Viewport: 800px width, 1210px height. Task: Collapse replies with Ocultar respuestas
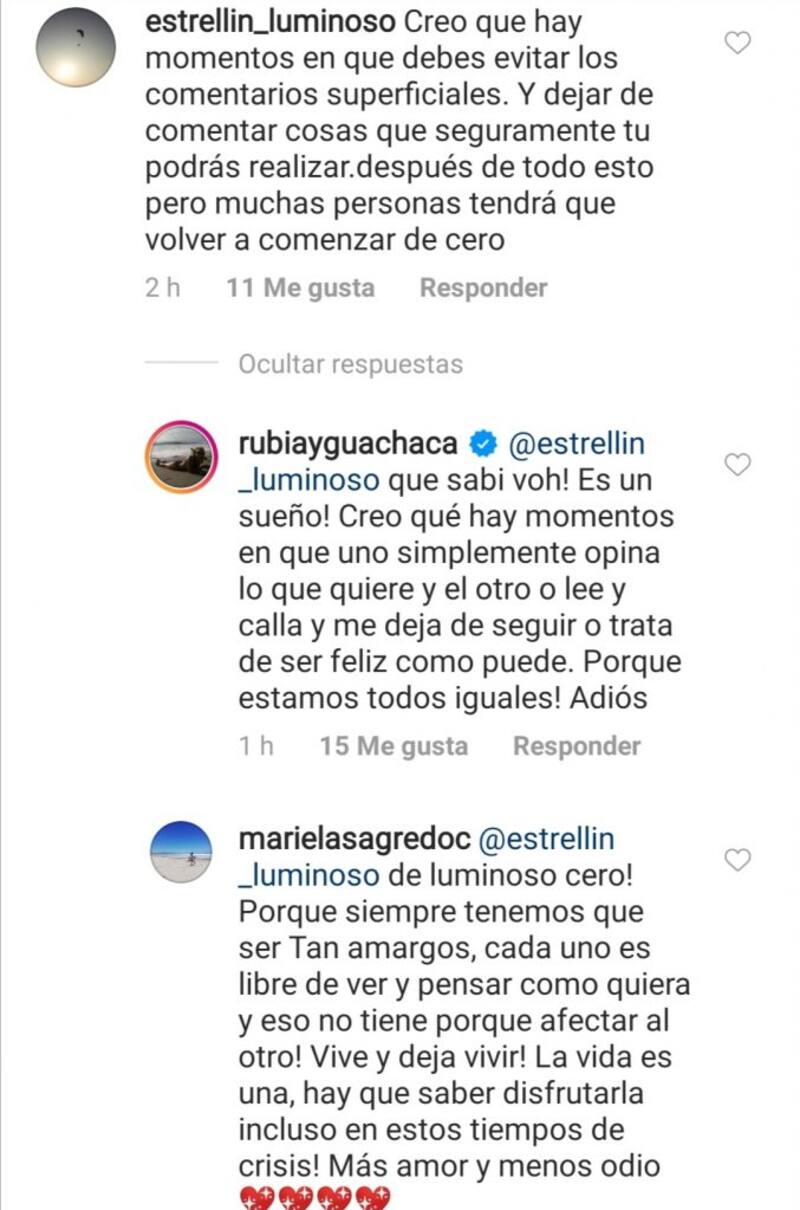(x=350, y=364)
